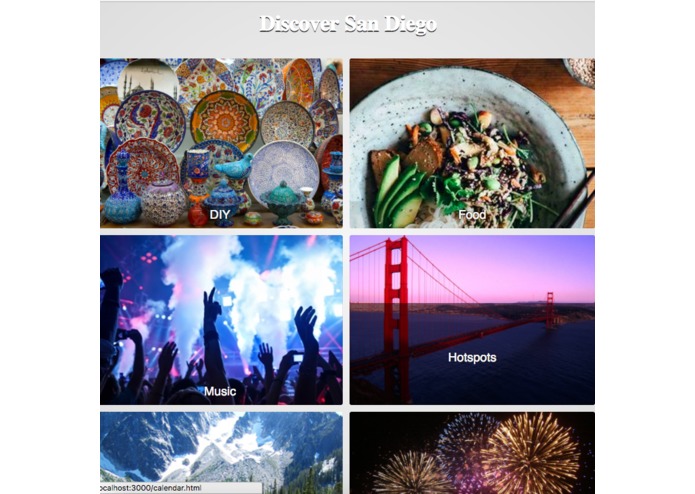
Task: View the Music category tile
Action: [221, 320]
